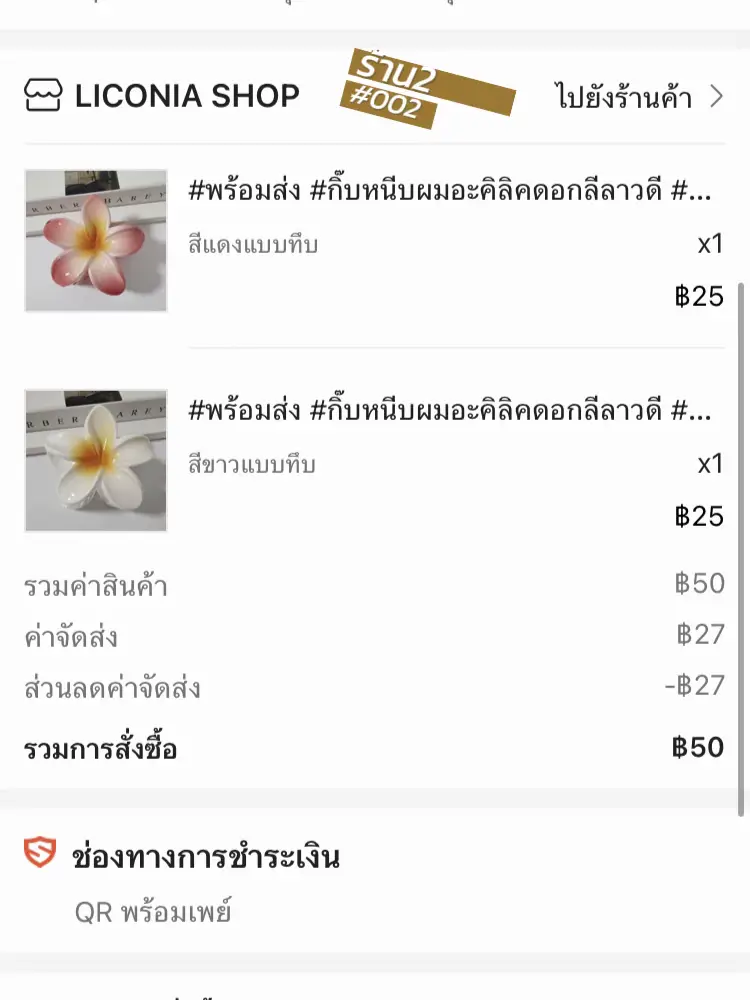Open the white flower hair clip product image
Image resolution: width=750 pixels, height=1000 pixels.
pyautogui.click(x=95, y=460)
